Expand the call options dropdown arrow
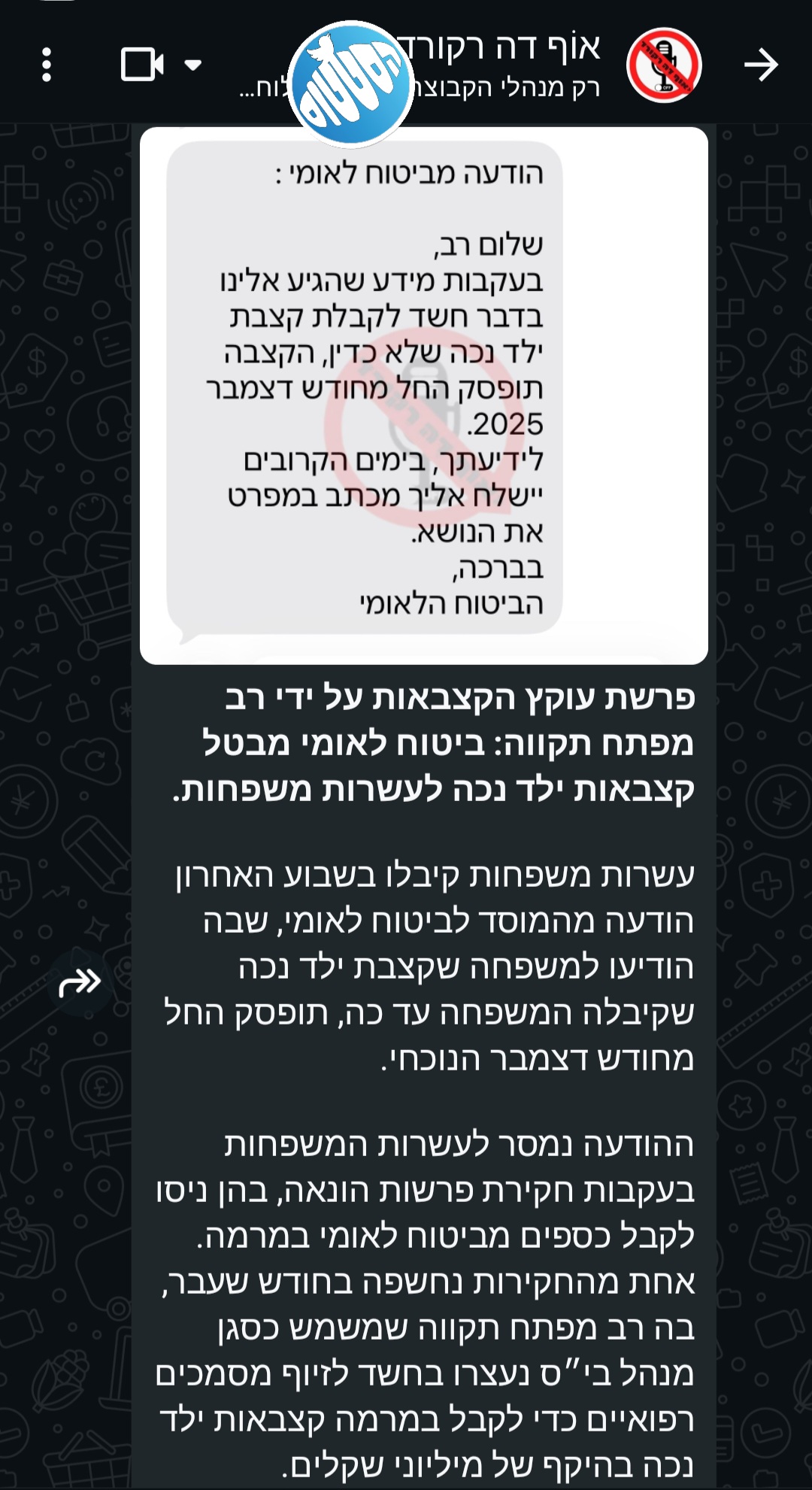 point(193,65)
